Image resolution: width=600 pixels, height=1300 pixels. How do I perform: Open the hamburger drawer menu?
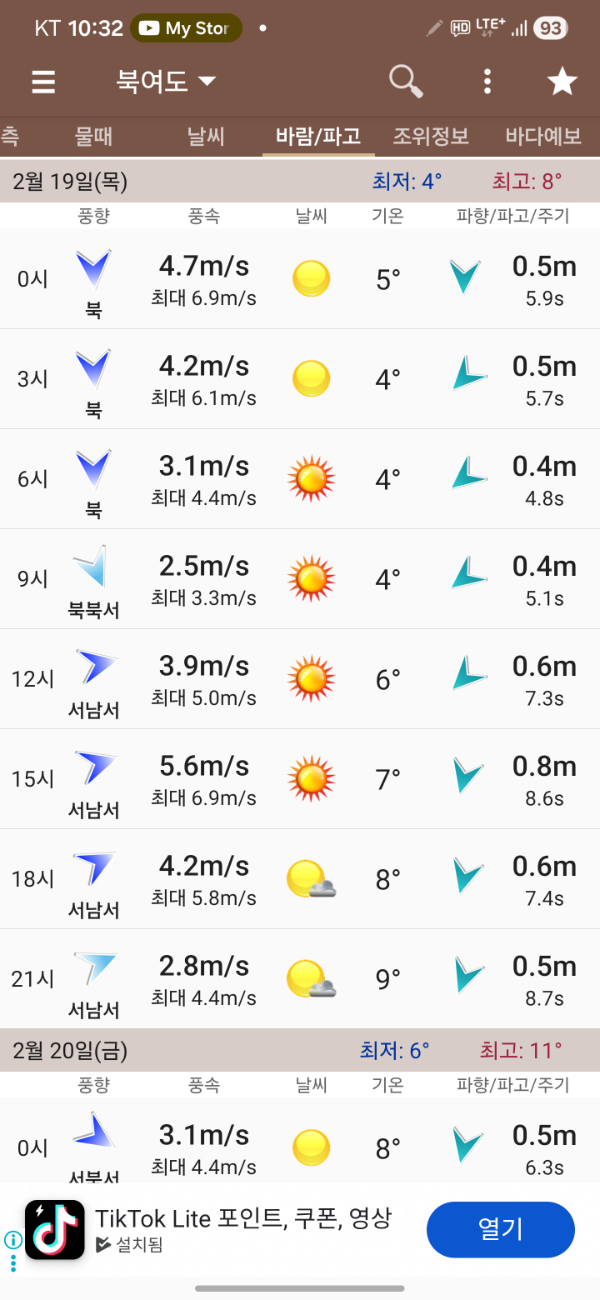[43, 82]
